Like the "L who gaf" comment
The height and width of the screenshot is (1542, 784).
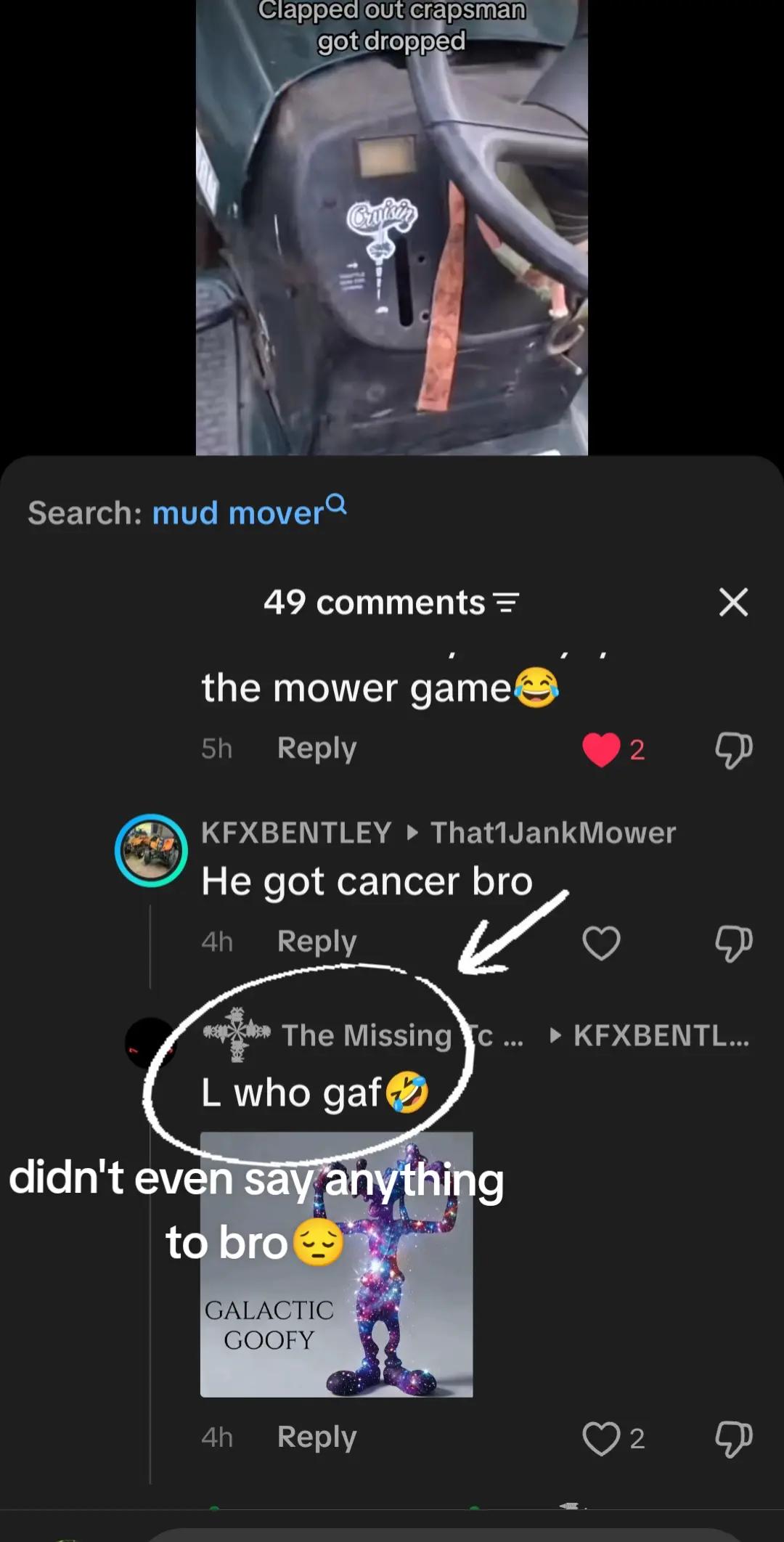(601, 1438)
